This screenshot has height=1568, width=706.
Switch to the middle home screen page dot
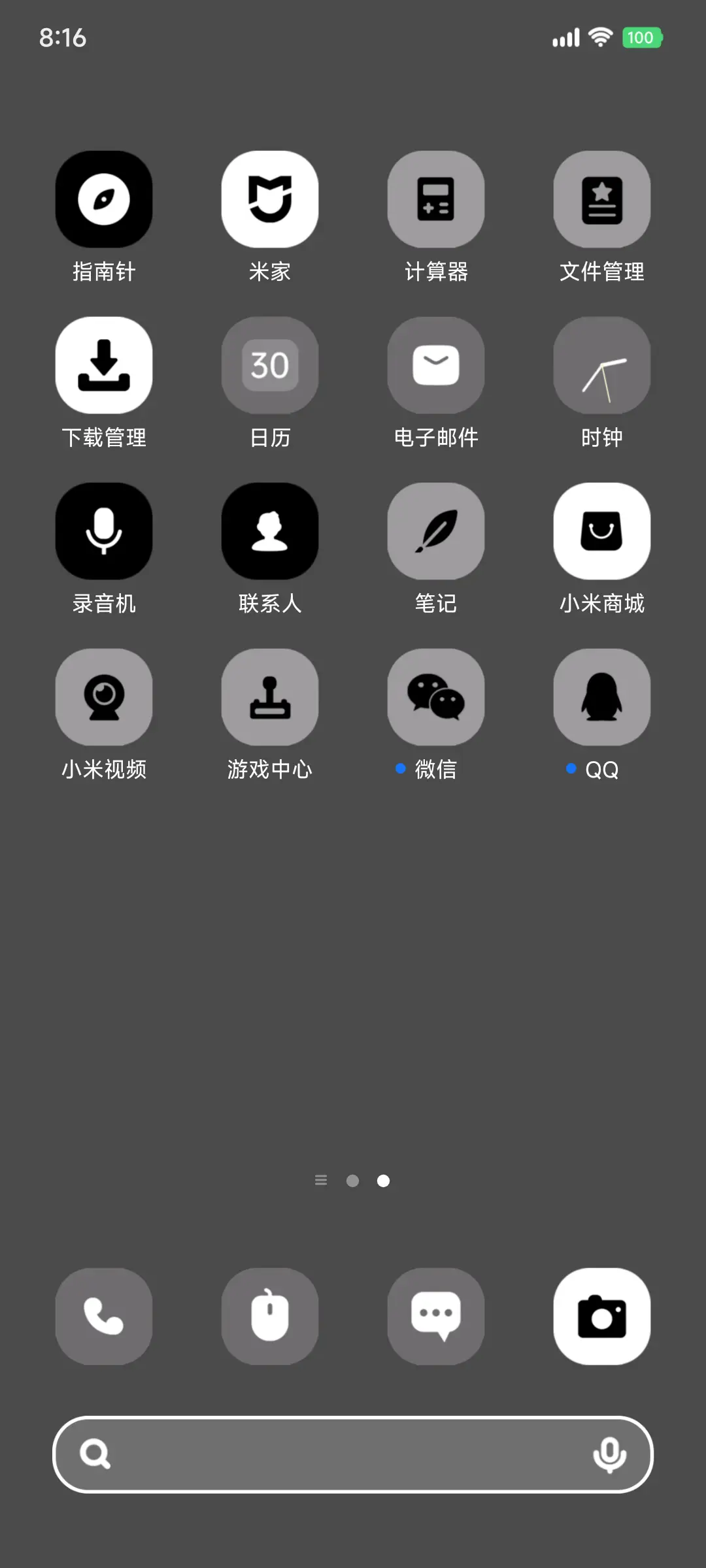point(353,1180)
